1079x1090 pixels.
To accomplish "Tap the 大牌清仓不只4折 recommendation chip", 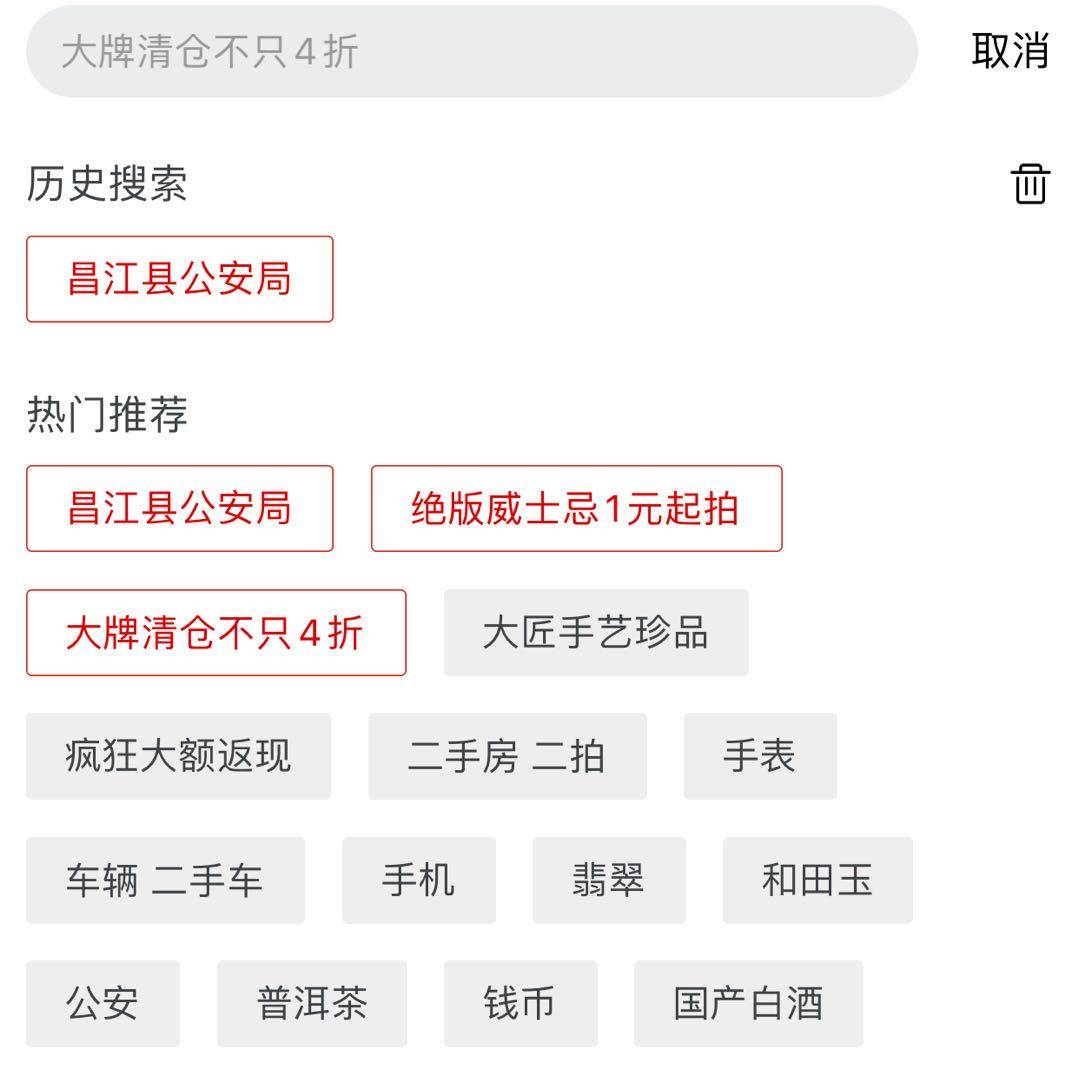I will pyautogui.click(x=215, y=632).
